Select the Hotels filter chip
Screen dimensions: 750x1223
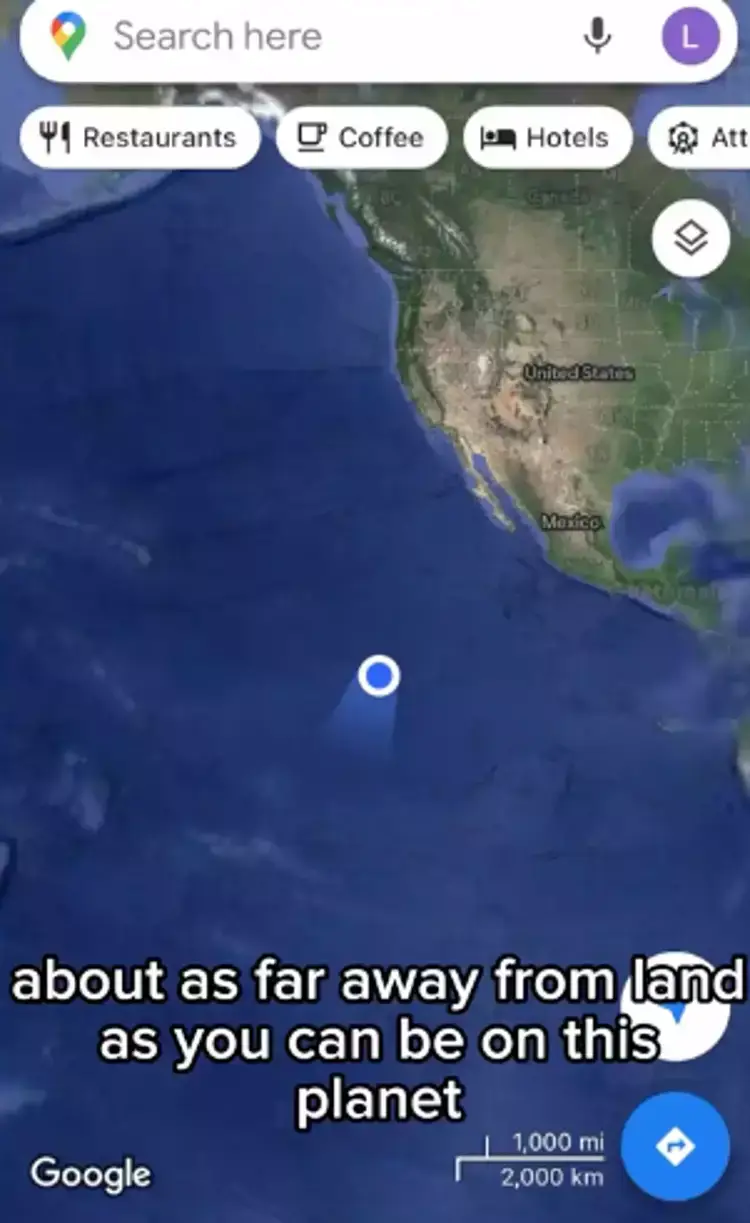pyautogui.click(x=546, y=137)
